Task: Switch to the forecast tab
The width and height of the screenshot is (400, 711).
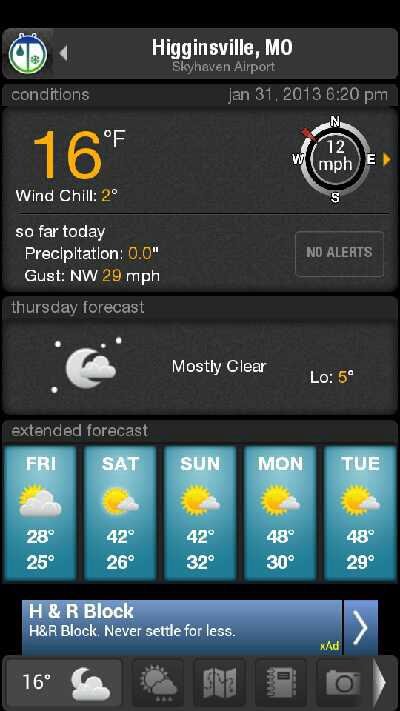Action: coord(158,682)
